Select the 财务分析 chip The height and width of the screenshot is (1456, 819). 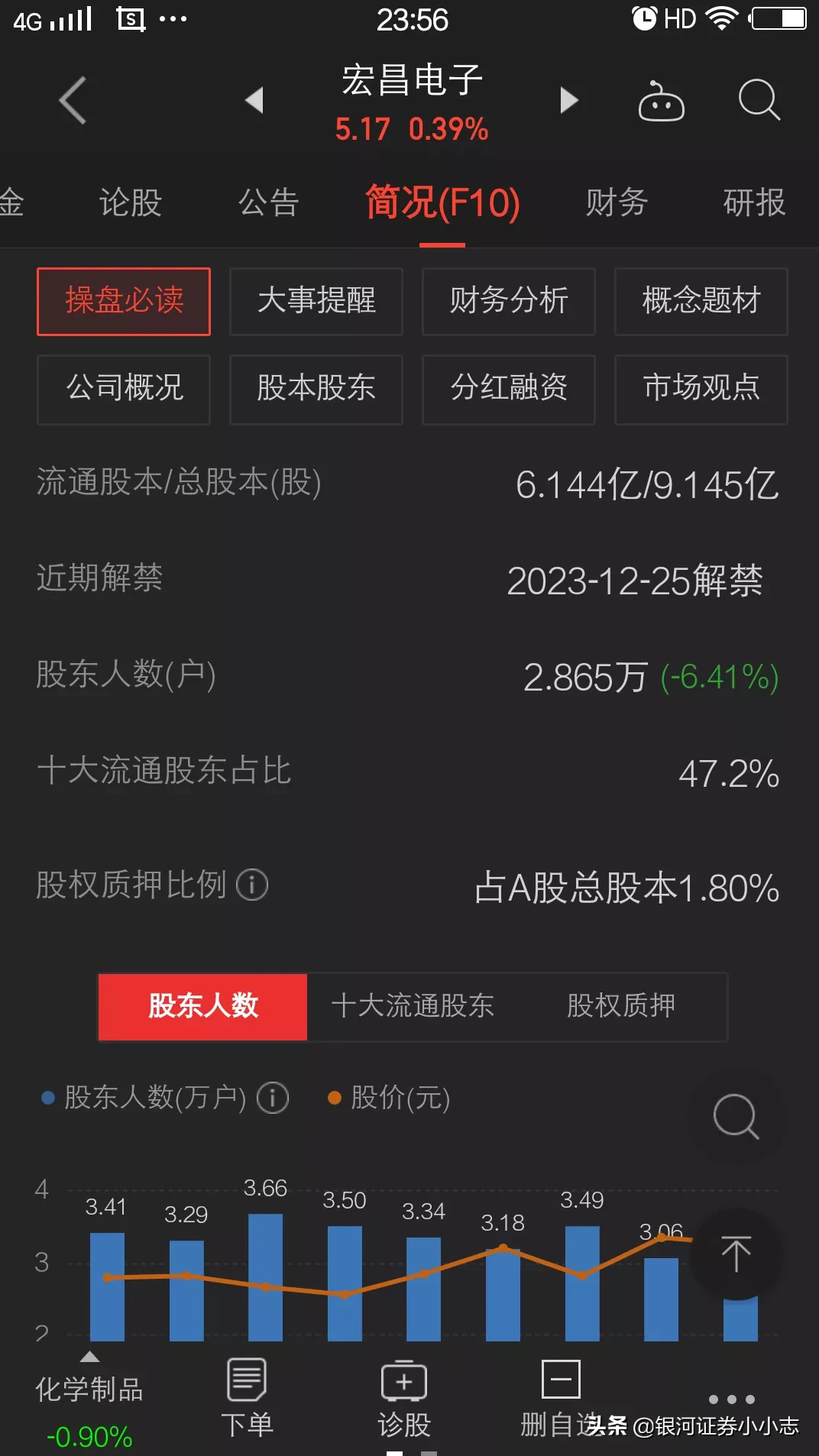click(x=509, y=301)
